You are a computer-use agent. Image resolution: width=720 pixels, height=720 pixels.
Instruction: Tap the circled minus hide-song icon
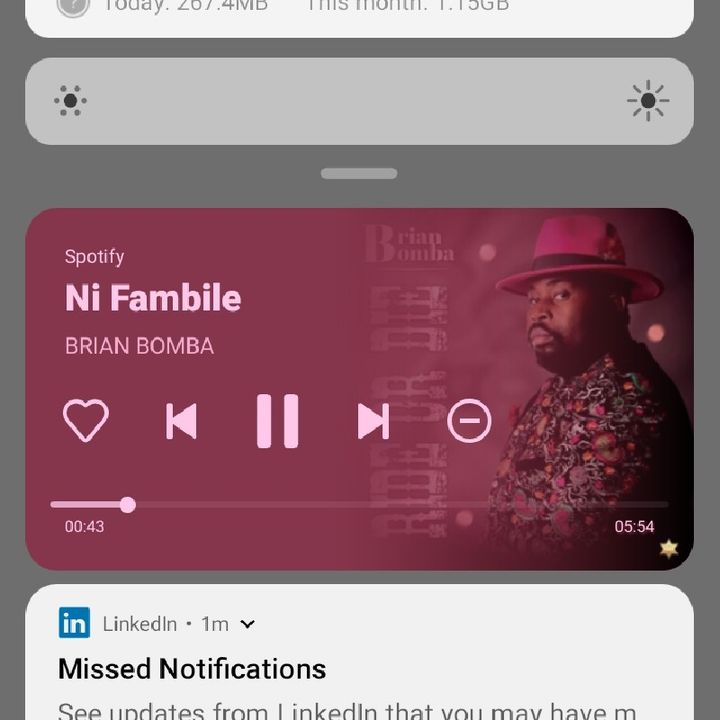pos(469,421)
